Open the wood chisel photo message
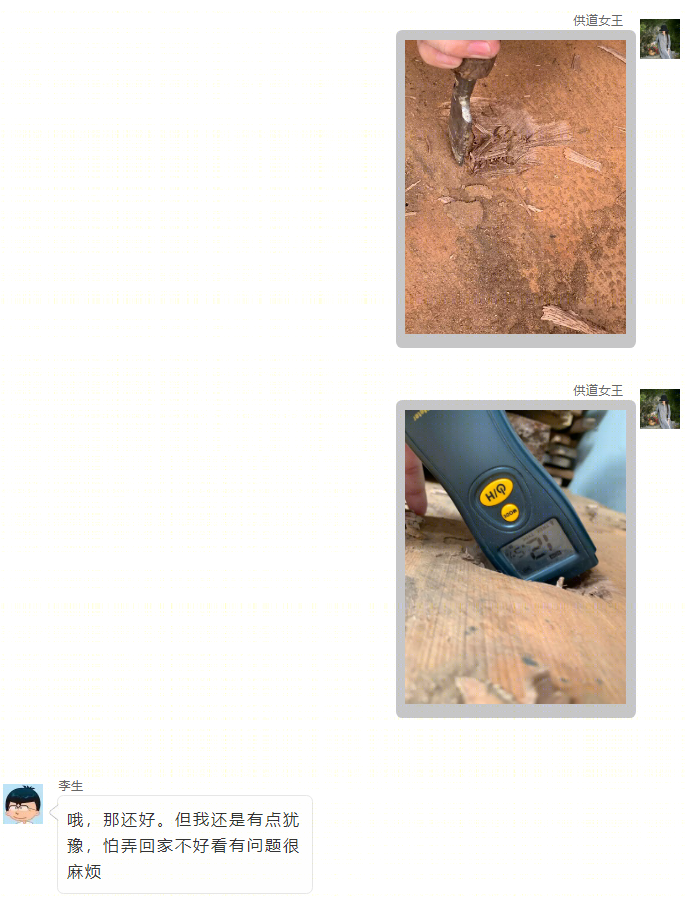Viewport: 685px width, 907px height. tap(515, 187)
